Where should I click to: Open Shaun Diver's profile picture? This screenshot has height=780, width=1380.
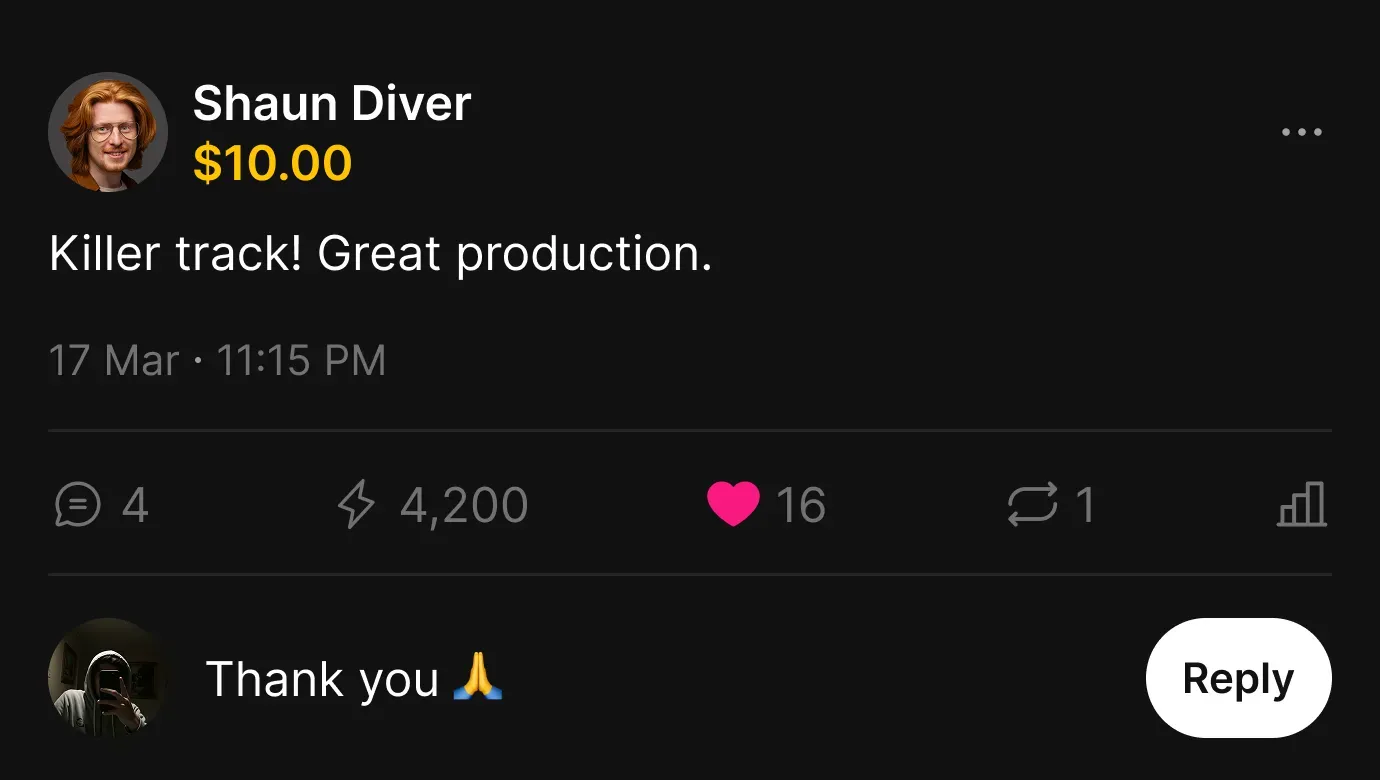[x=108, y=132]
